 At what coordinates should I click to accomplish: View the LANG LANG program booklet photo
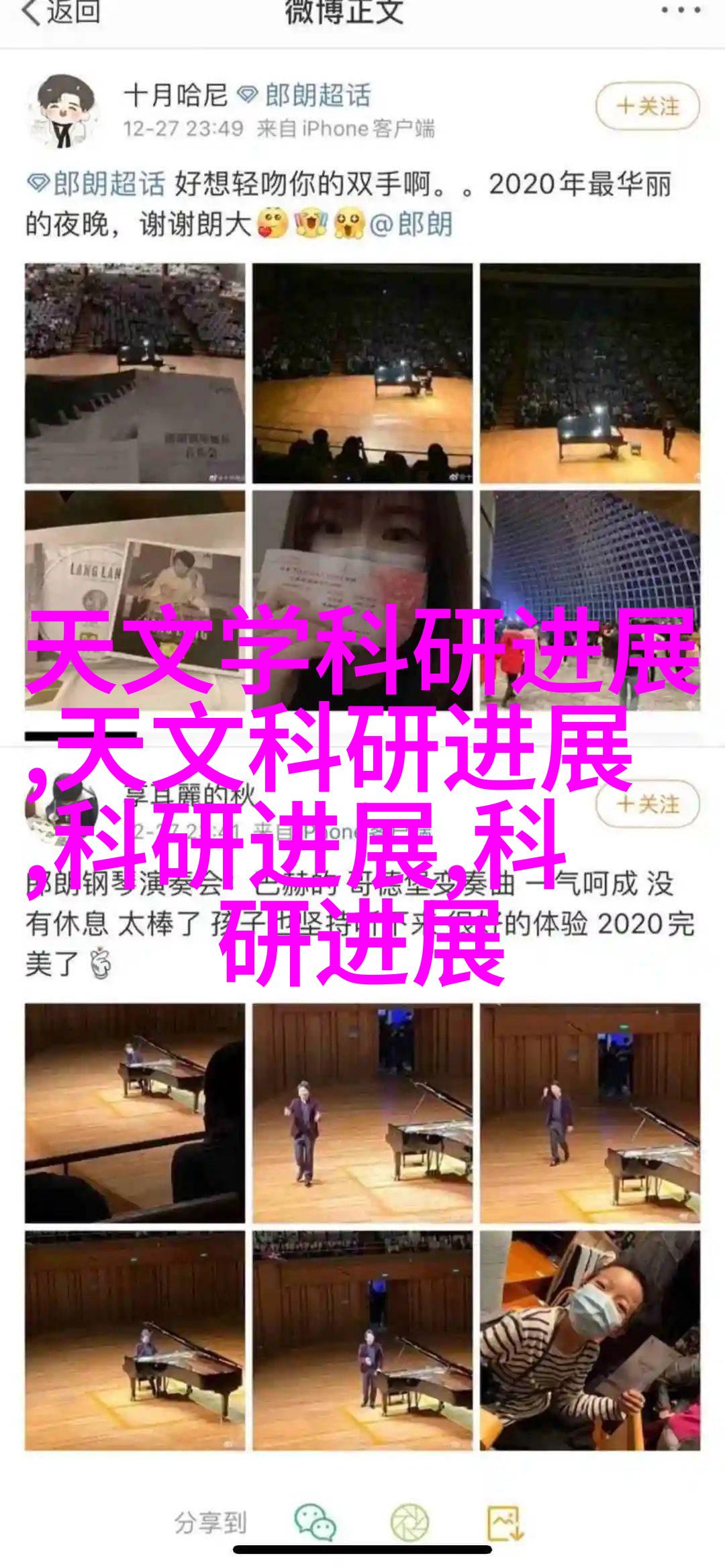click(x=135, y=590)
